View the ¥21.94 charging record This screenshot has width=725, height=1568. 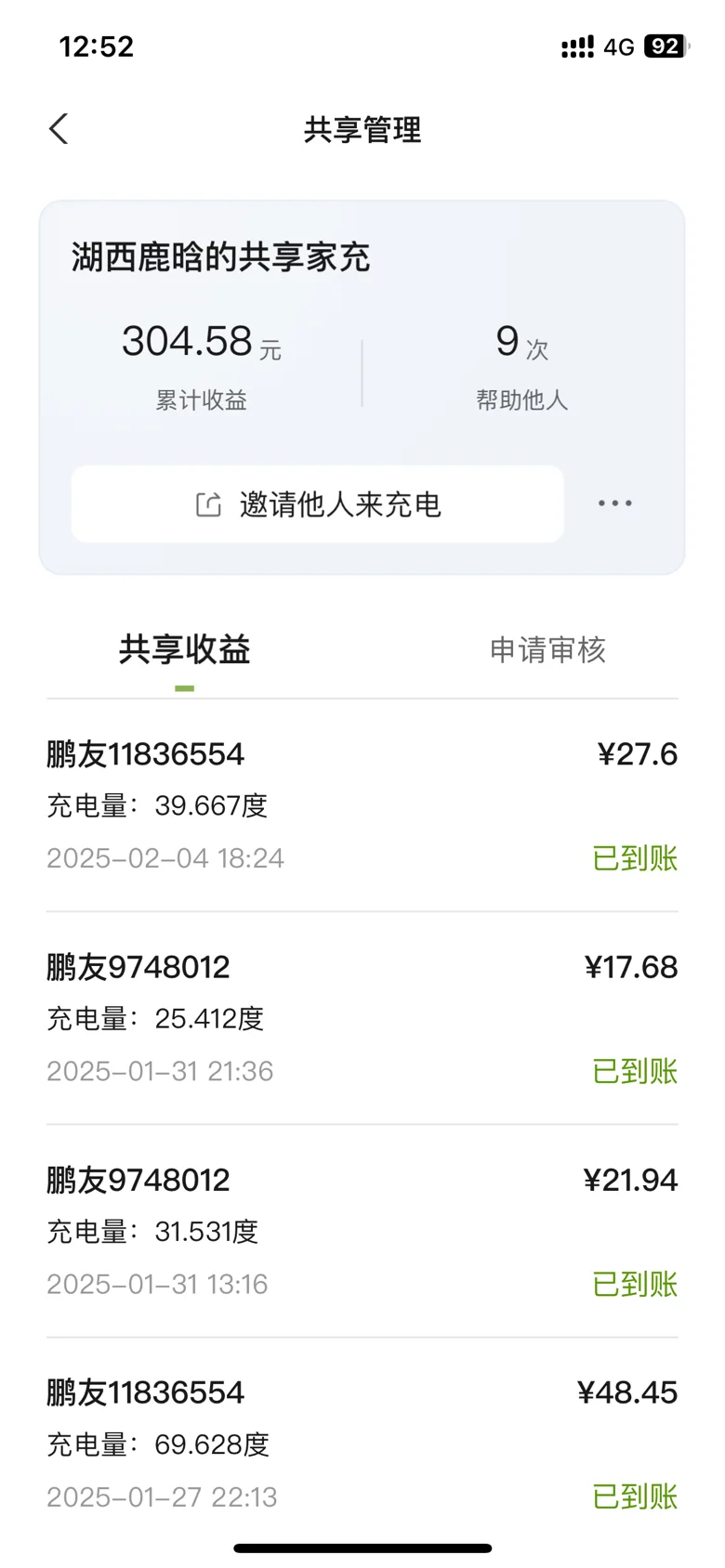coord(362,1232)
